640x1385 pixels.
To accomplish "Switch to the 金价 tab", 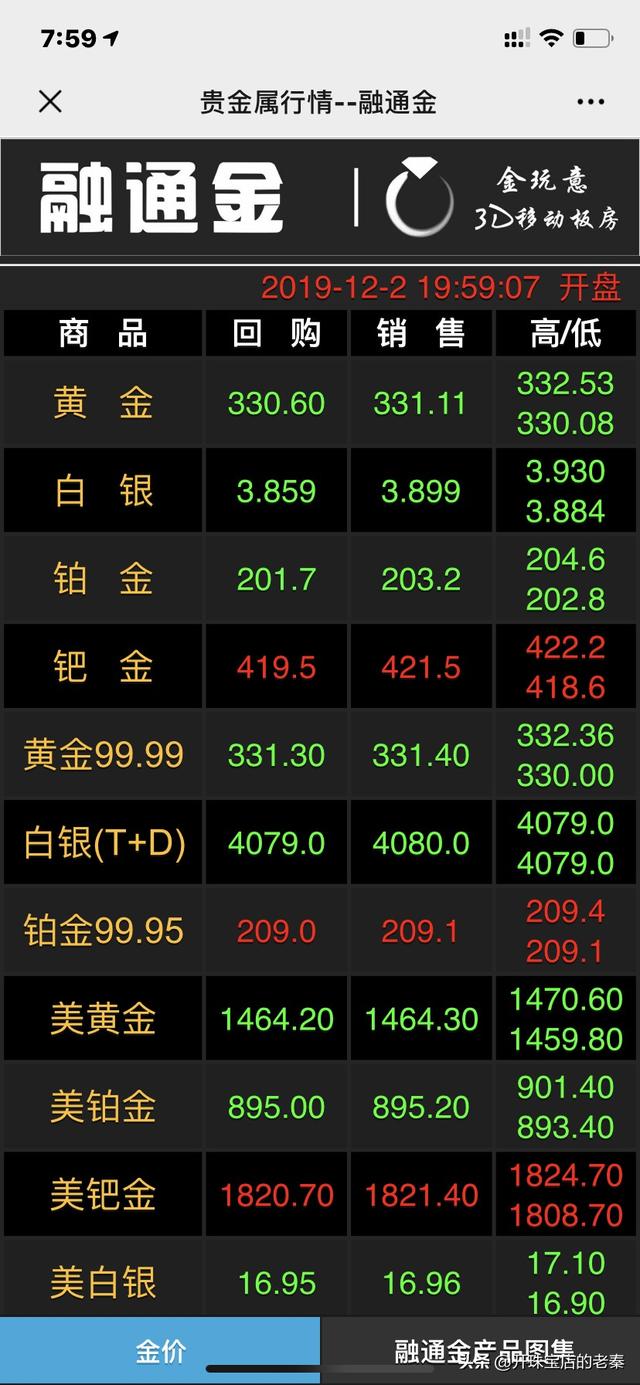I will [160, 1351].
